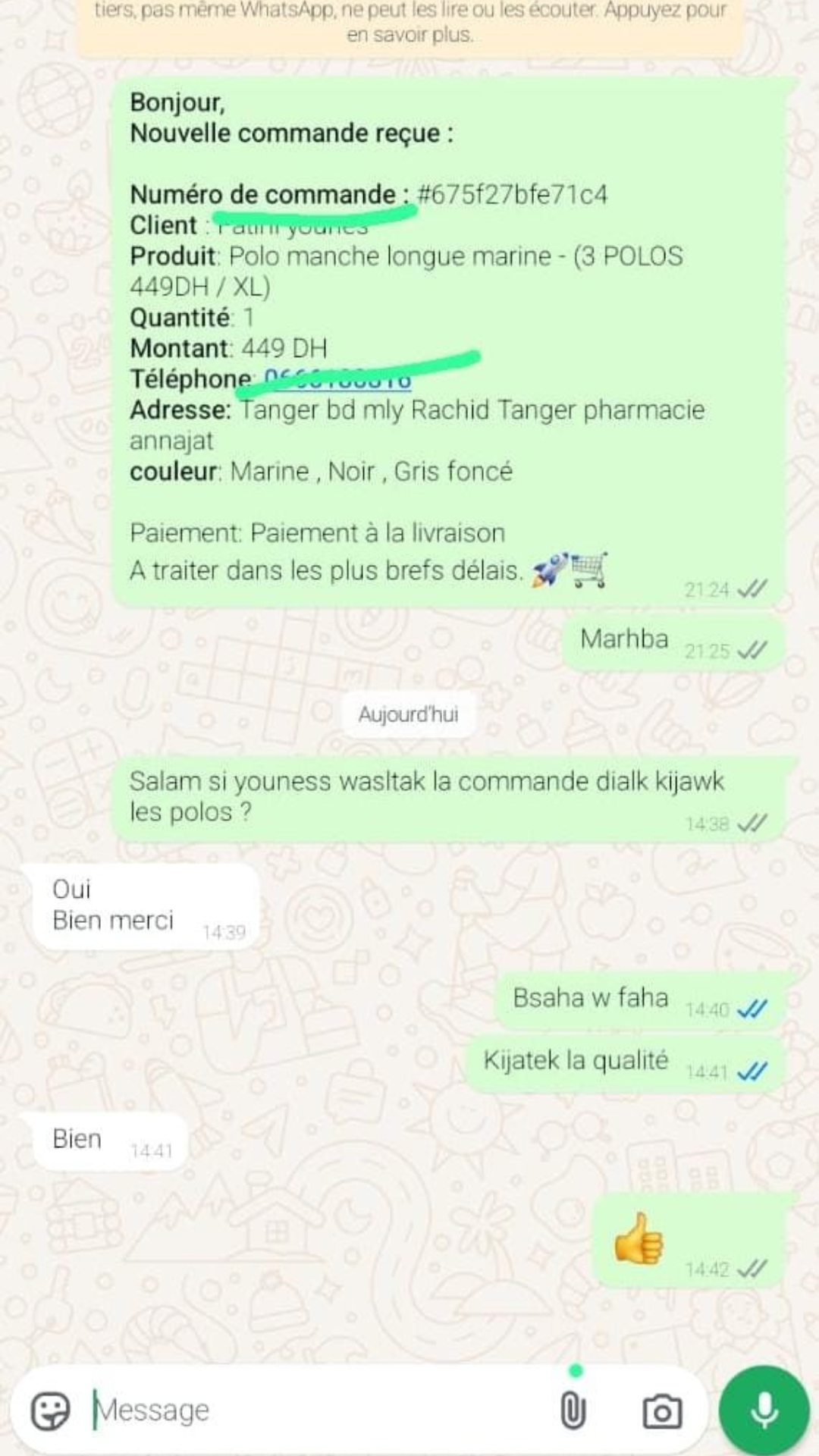Open the encryption notice 'Appuyez pour en savoir plus'
This screenshot has height=1456, width=819.
(409, 21)
